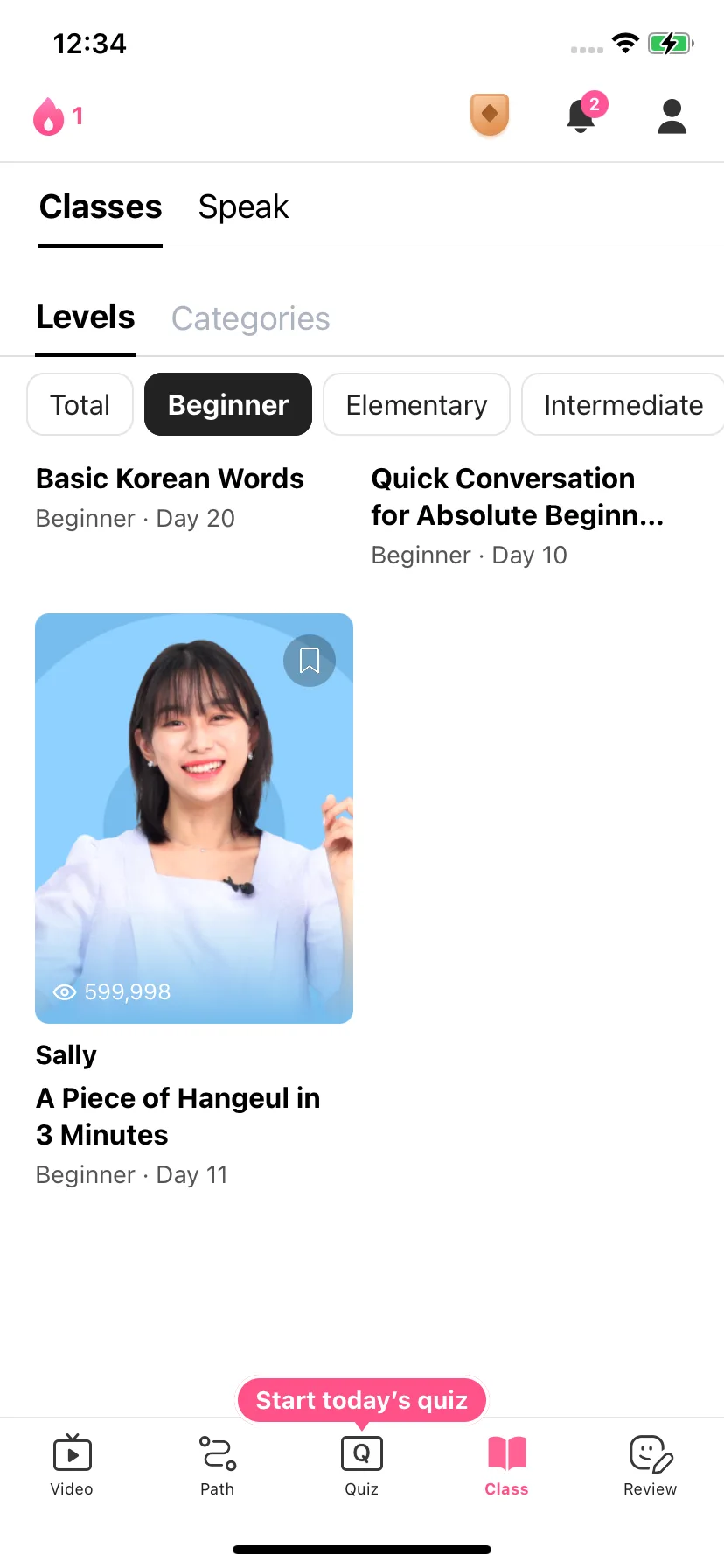Open the notifications bell
Viewport: 724px width, 1568px height.
pos(581,115)
